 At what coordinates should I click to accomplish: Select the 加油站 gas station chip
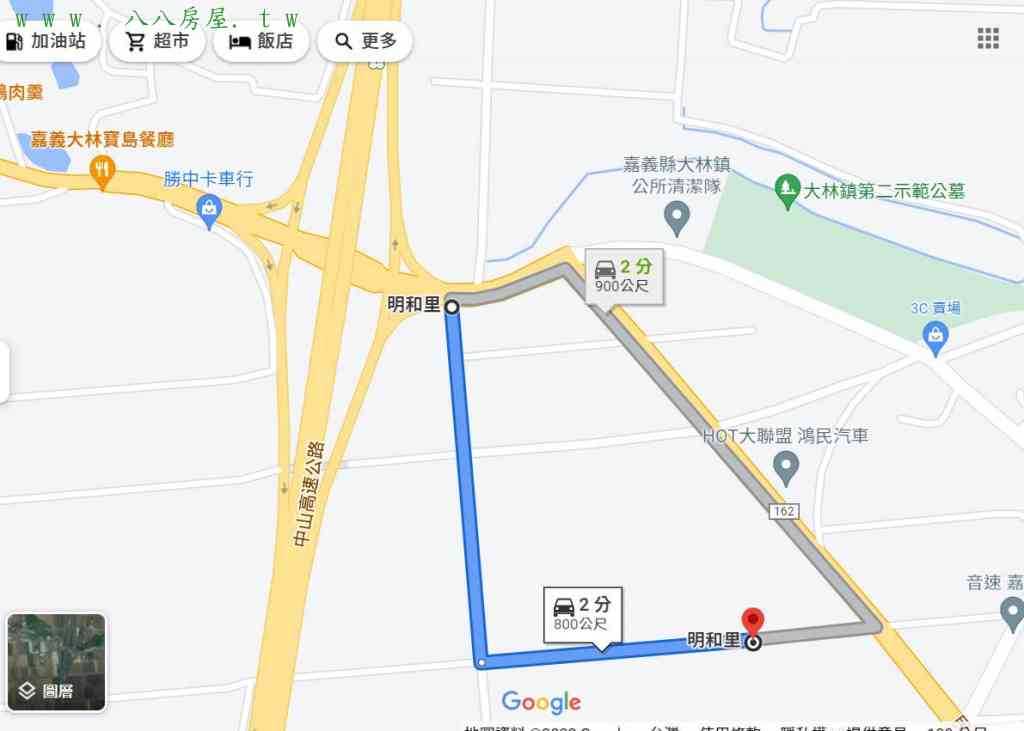coord(46,42)
